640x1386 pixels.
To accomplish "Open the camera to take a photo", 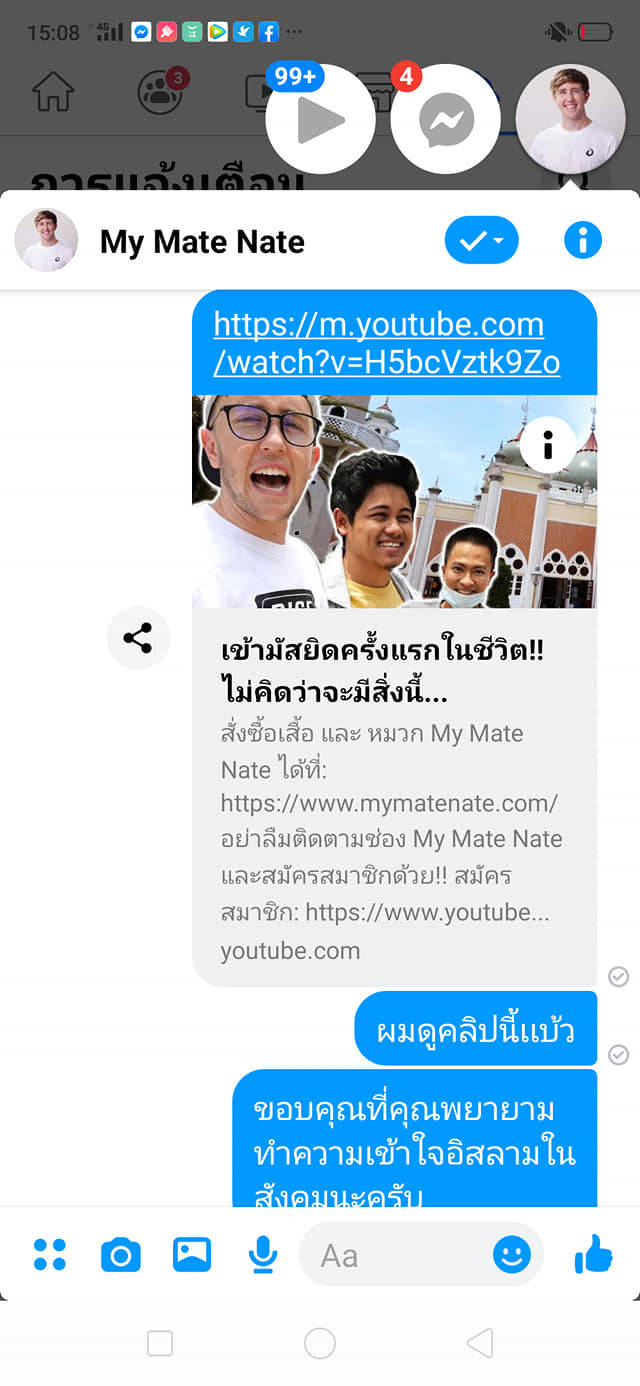I will pos(121,1254).
